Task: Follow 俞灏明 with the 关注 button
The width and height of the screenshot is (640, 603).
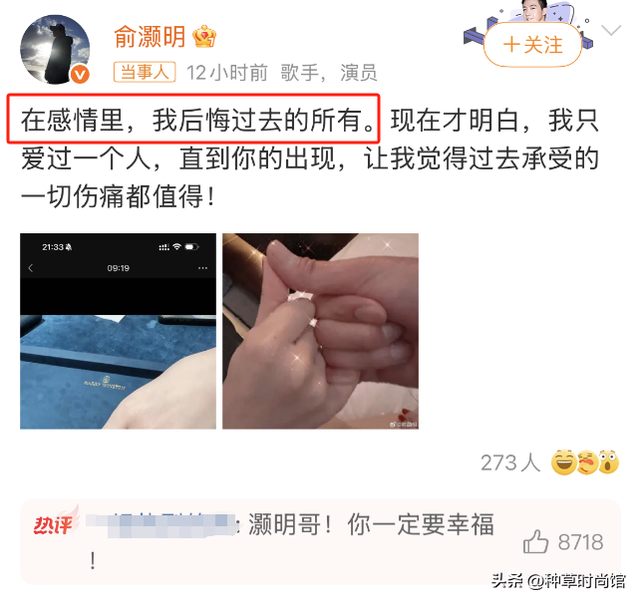Action: (533, 45)
